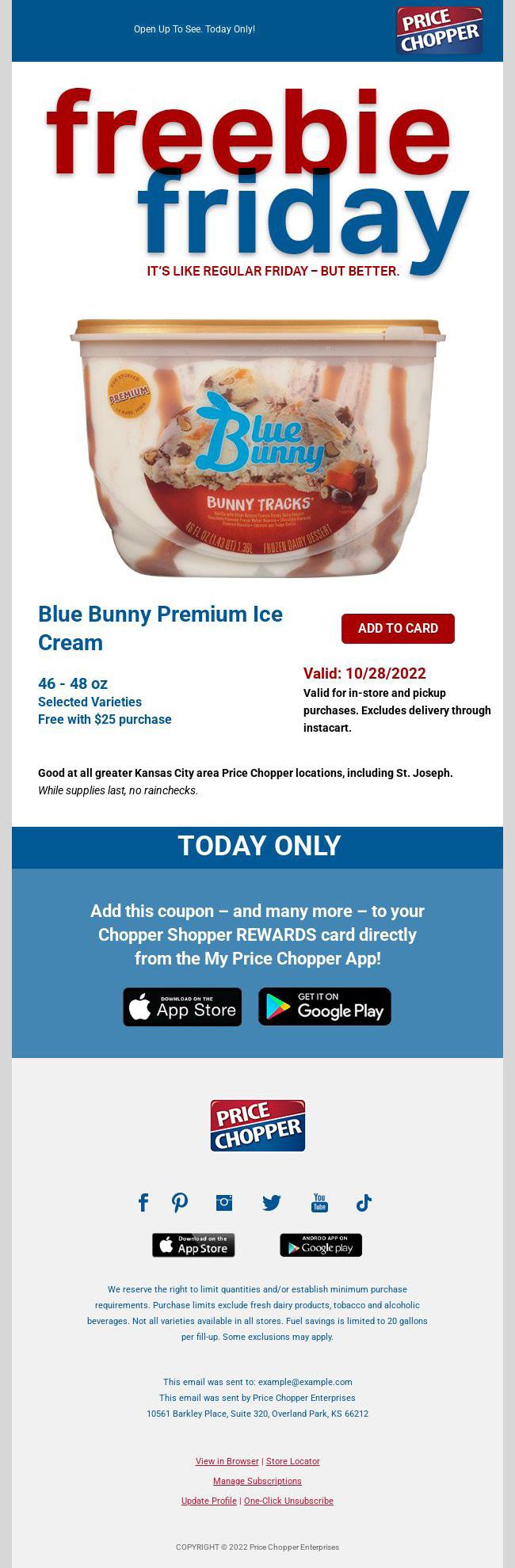Image resolution: width=515 pixels, height=1568 pixels.
Task: Tap the footer Android App on Google Play badge
Action: pos(321,1245)
